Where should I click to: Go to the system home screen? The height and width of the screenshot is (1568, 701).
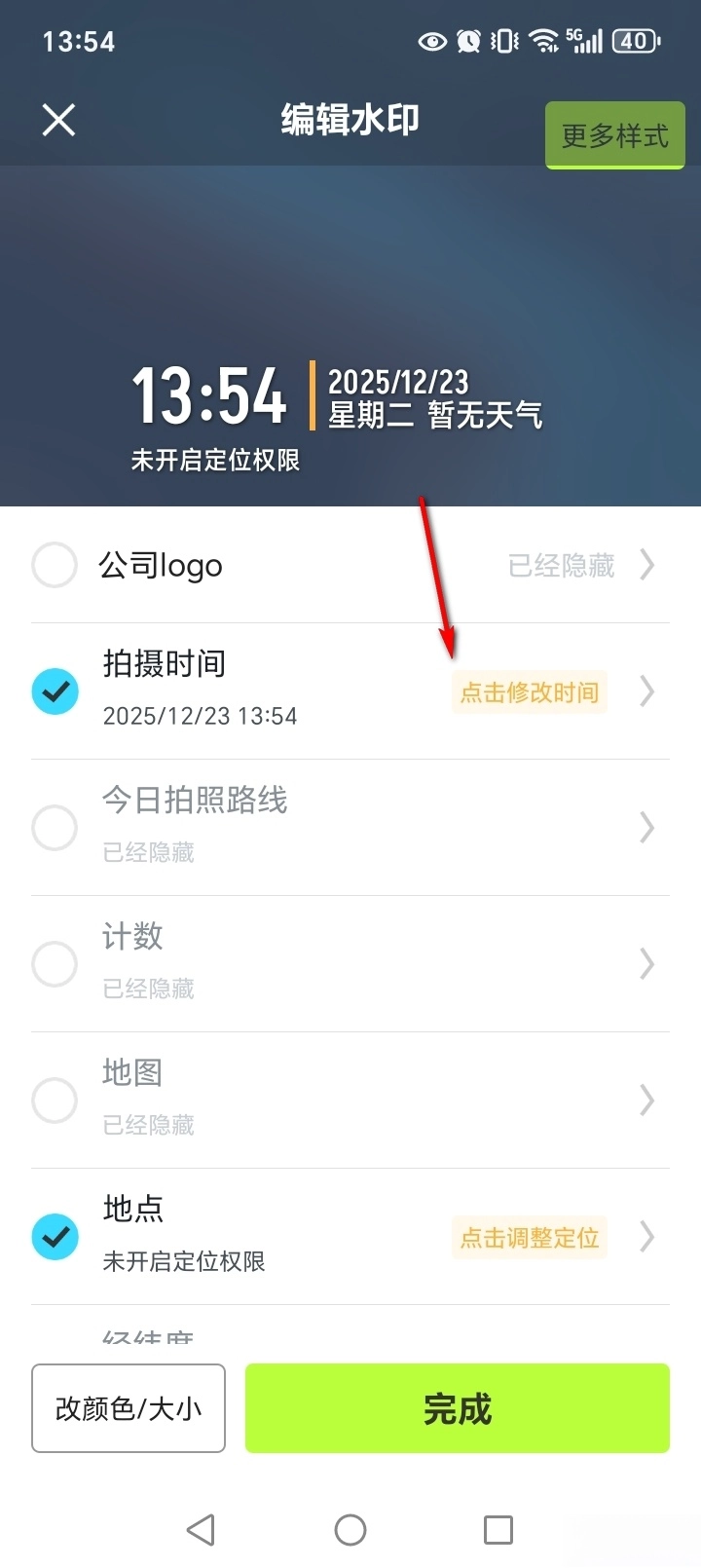[350, 1529]
